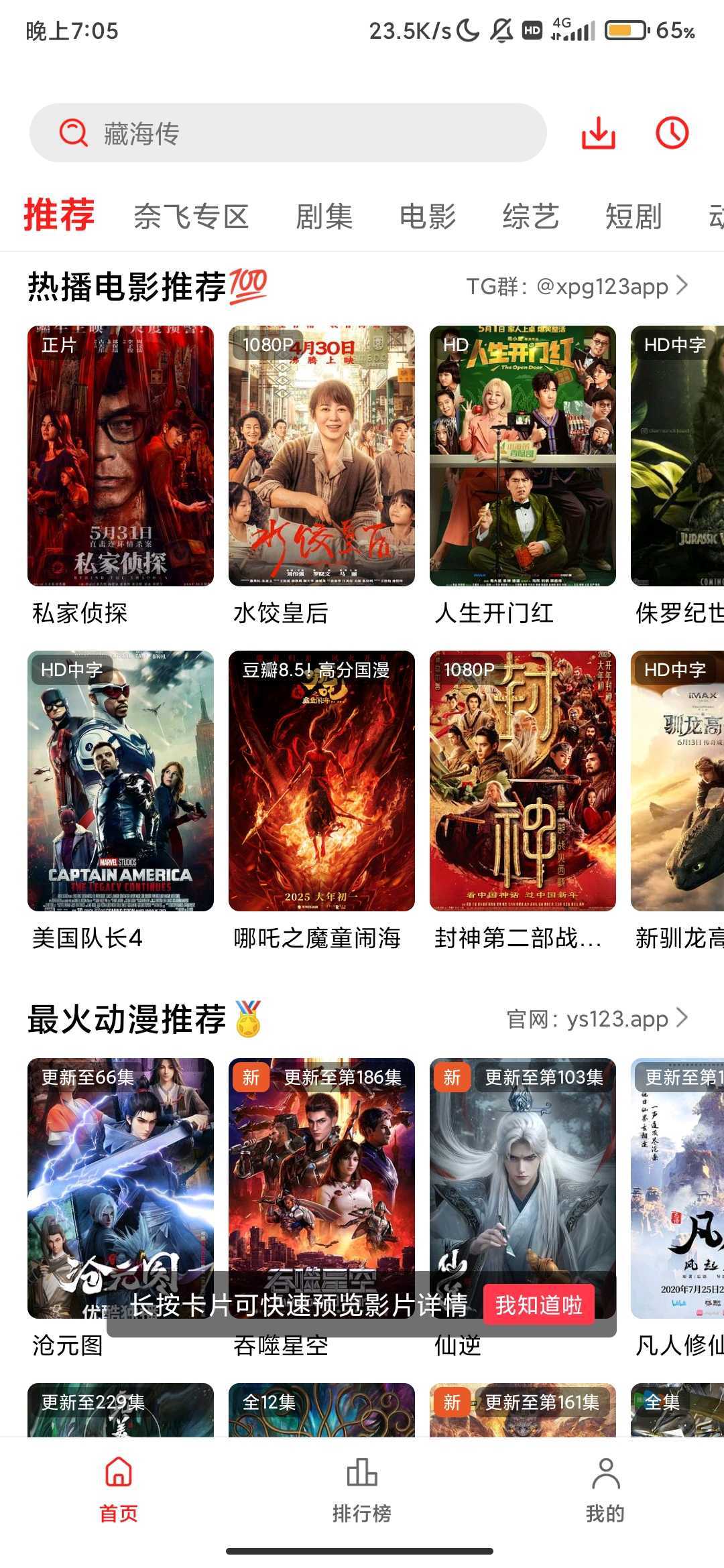Switch to the 奈飞专区 tab

pos(191,216)
